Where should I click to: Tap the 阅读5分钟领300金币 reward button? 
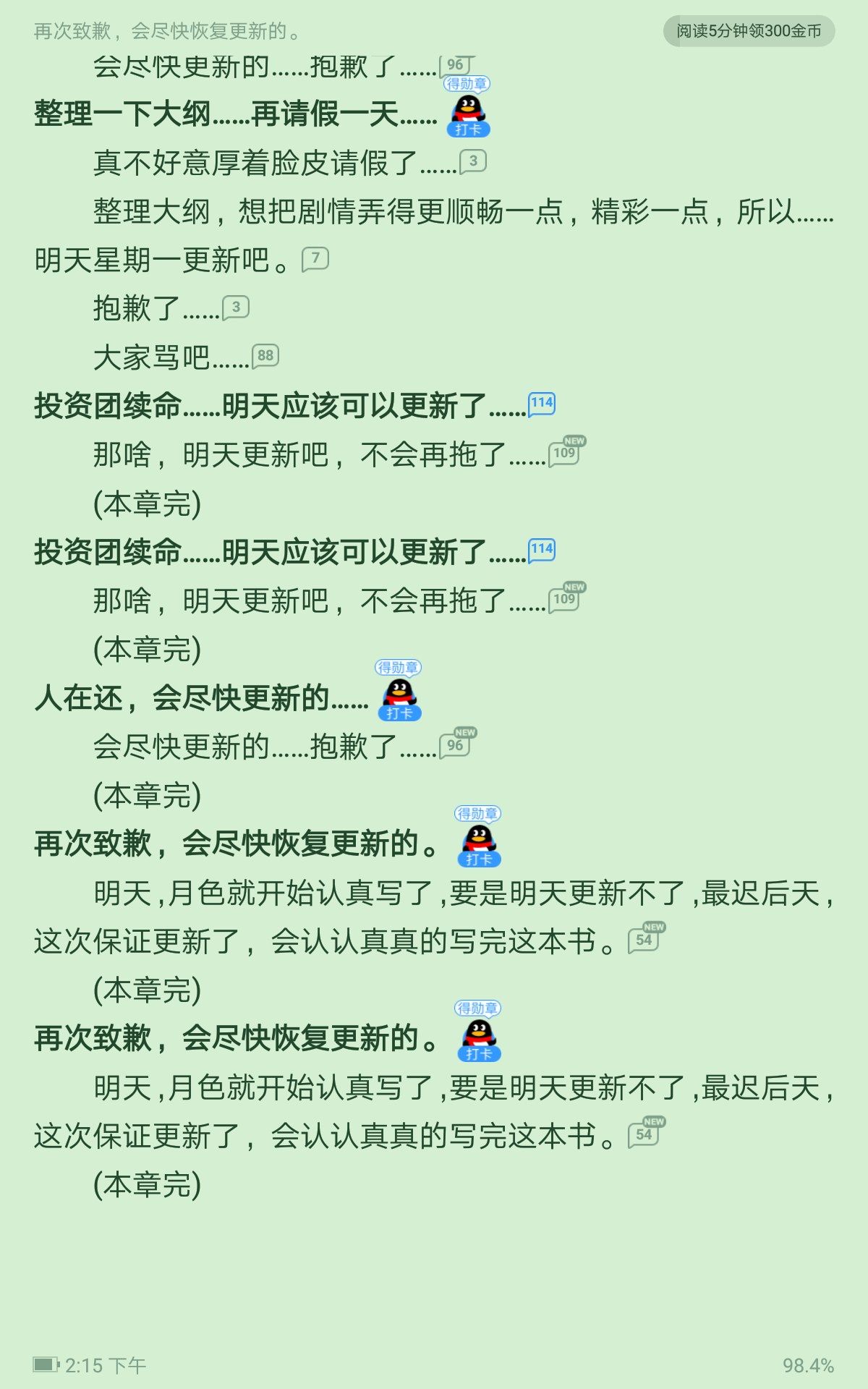(749, 31)
